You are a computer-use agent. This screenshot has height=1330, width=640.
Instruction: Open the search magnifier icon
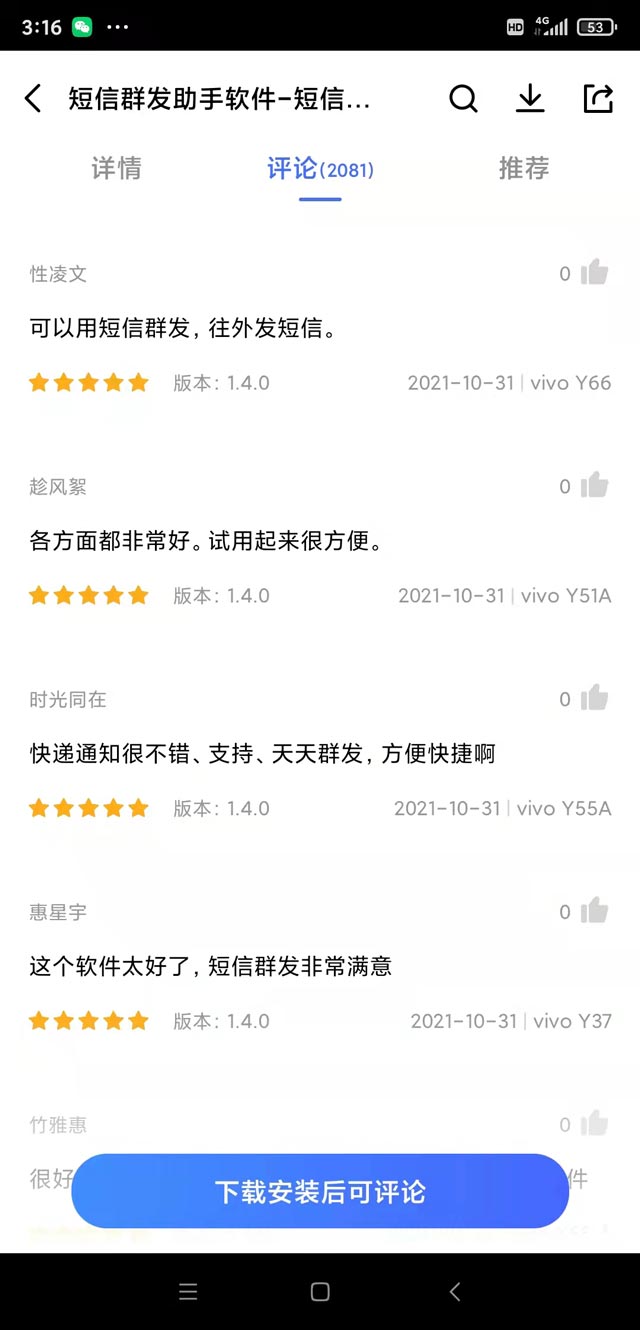[463, 98]
